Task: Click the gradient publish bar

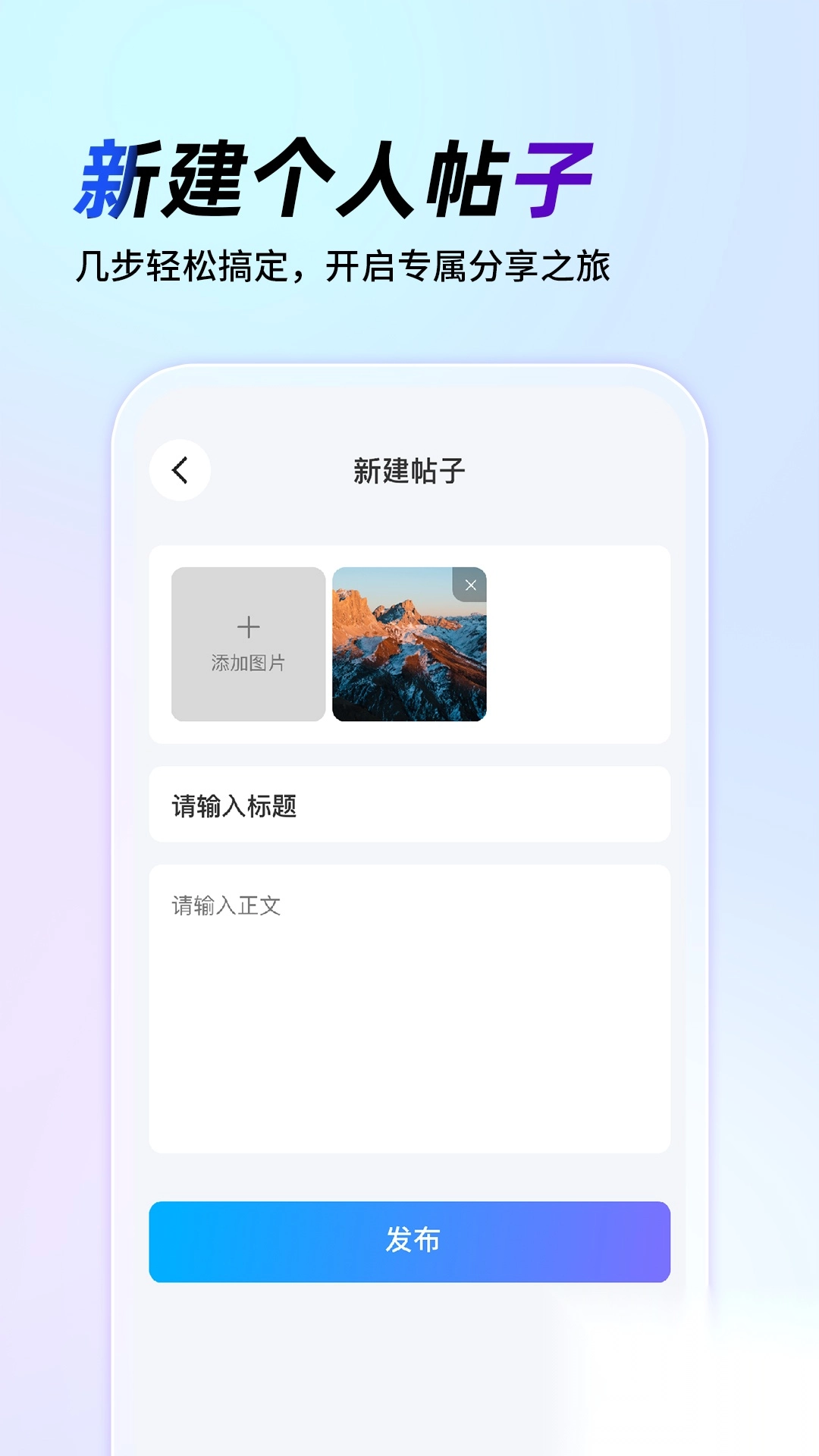Action: [x=409, y=1242]
